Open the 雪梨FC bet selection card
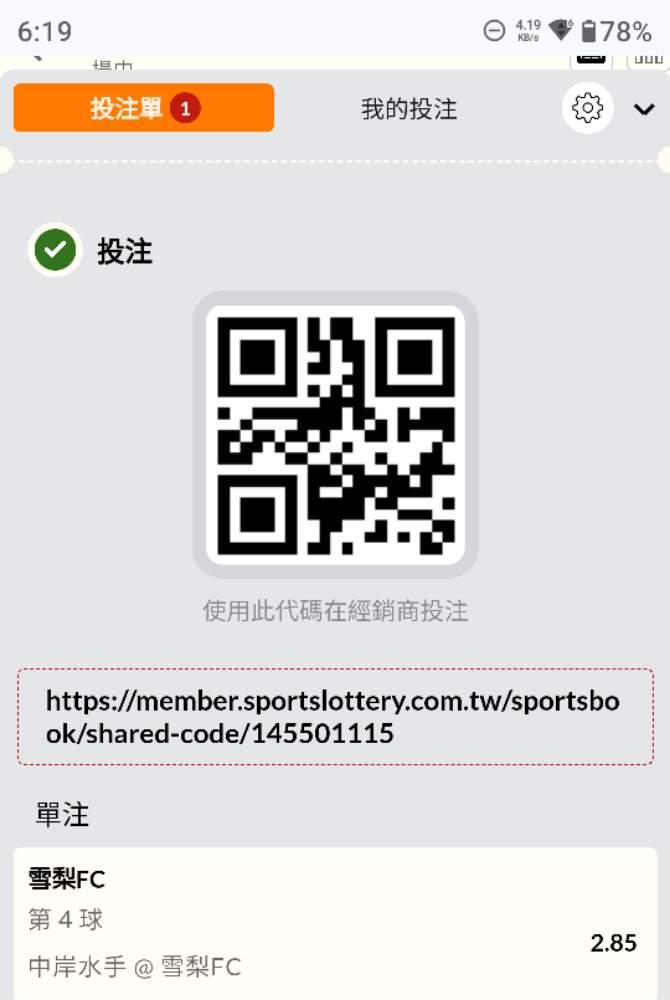670x1000 pixels. point(335,923)
